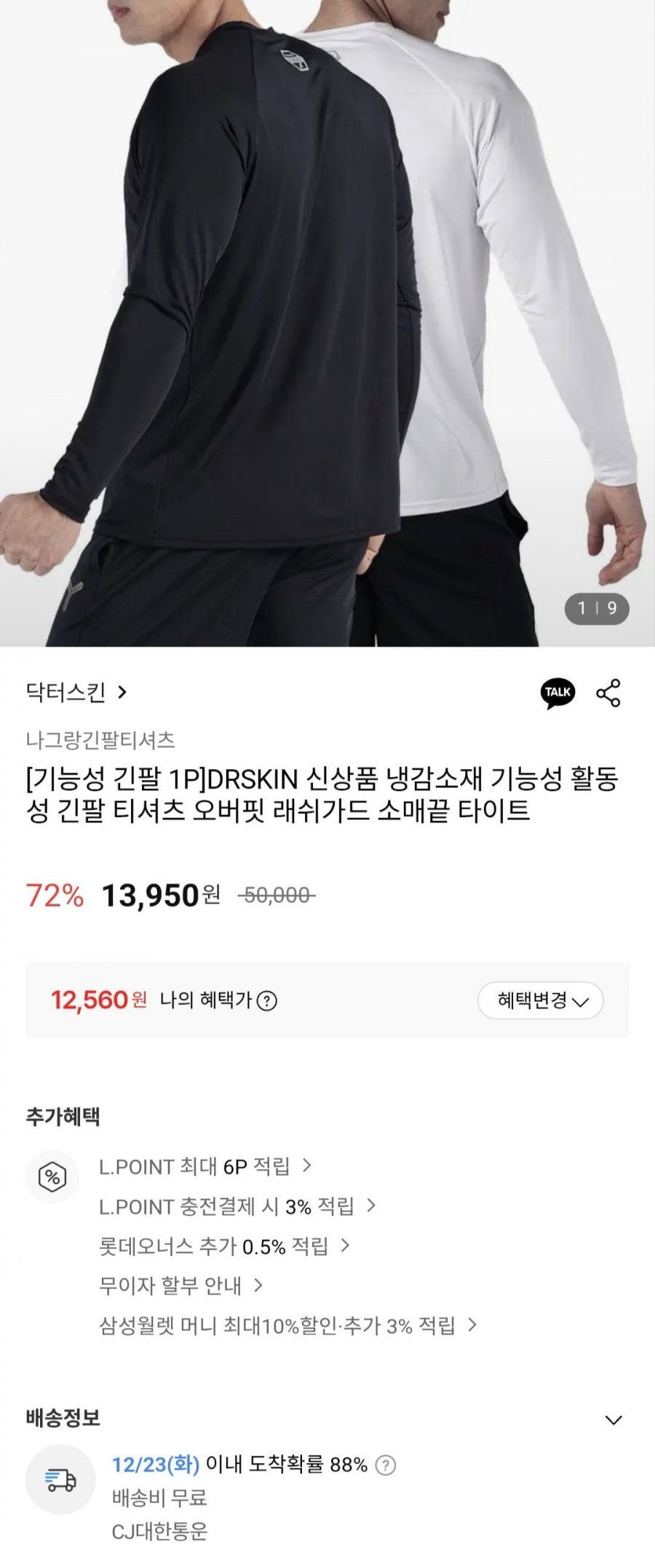Open 무이자 할부 안내

[x=180, y=1286]
